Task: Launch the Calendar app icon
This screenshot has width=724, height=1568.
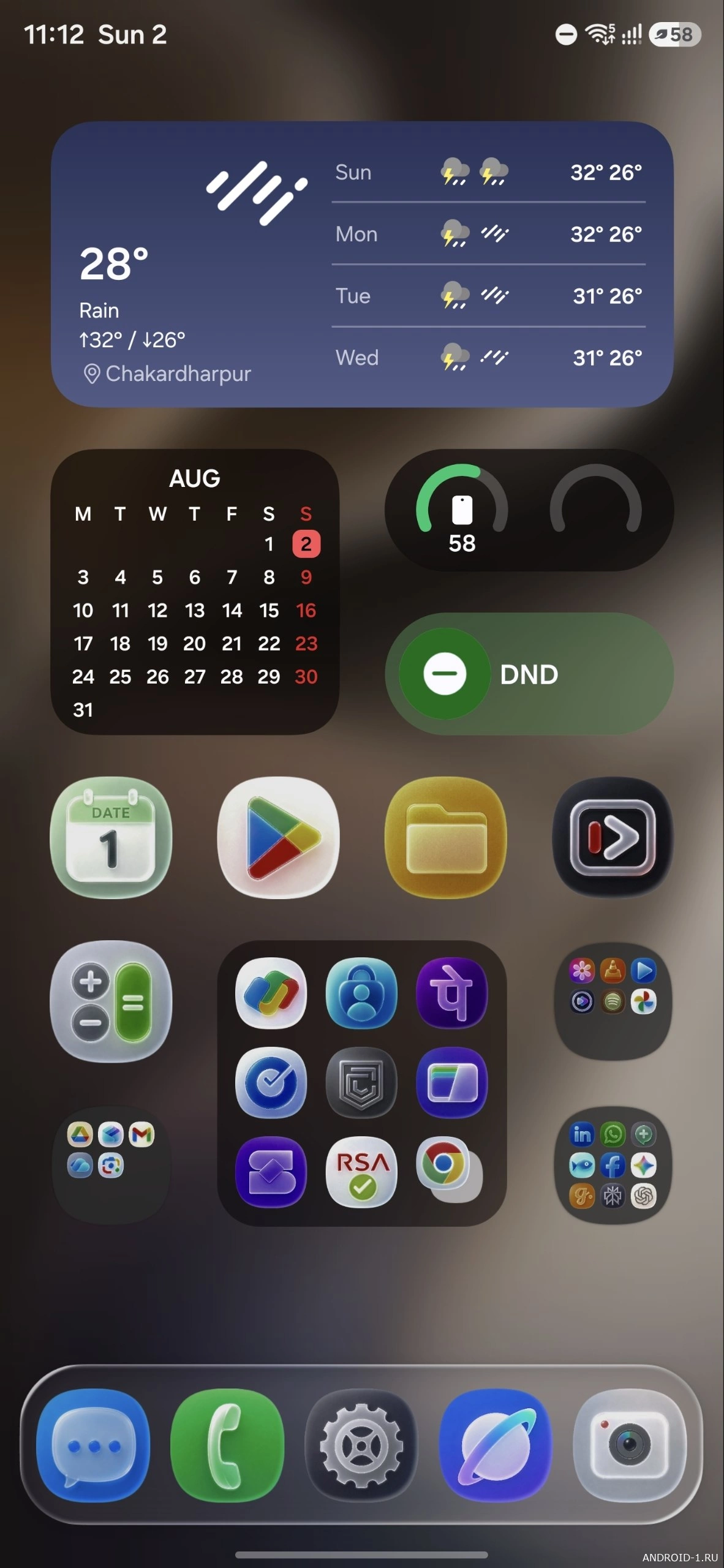Action: (111, 837)
